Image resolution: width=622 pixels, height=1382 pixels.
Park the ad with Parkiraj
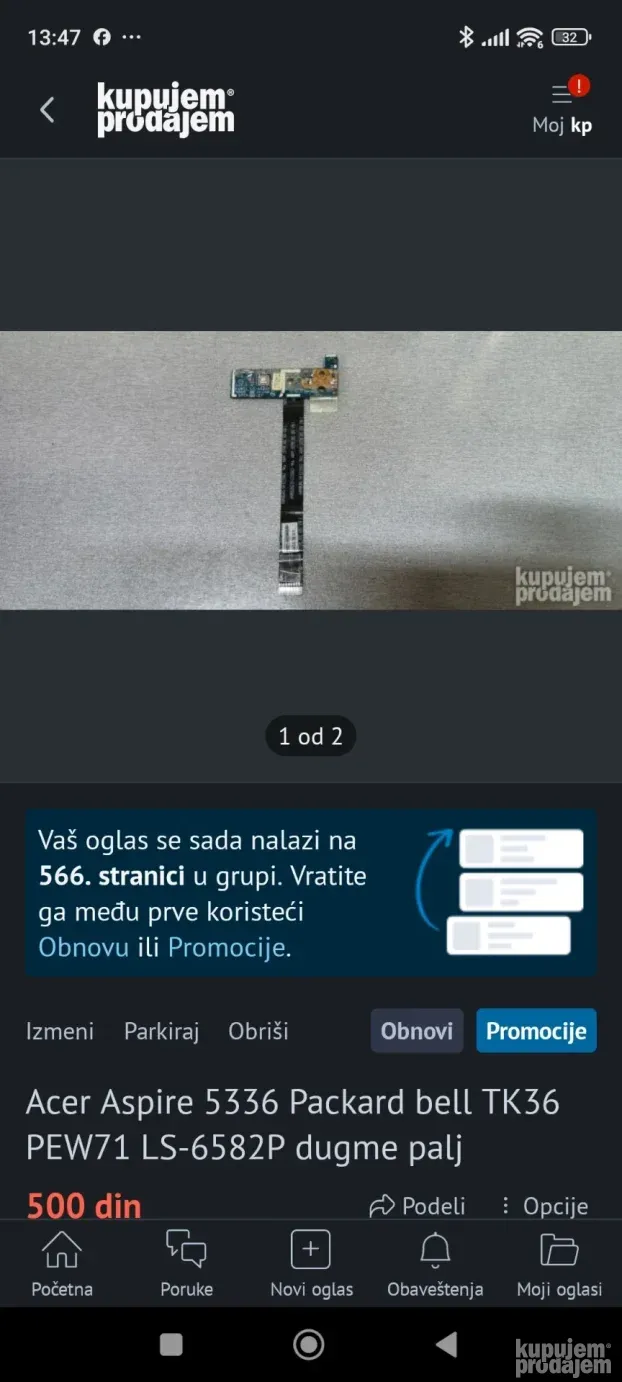[161, 1031]
